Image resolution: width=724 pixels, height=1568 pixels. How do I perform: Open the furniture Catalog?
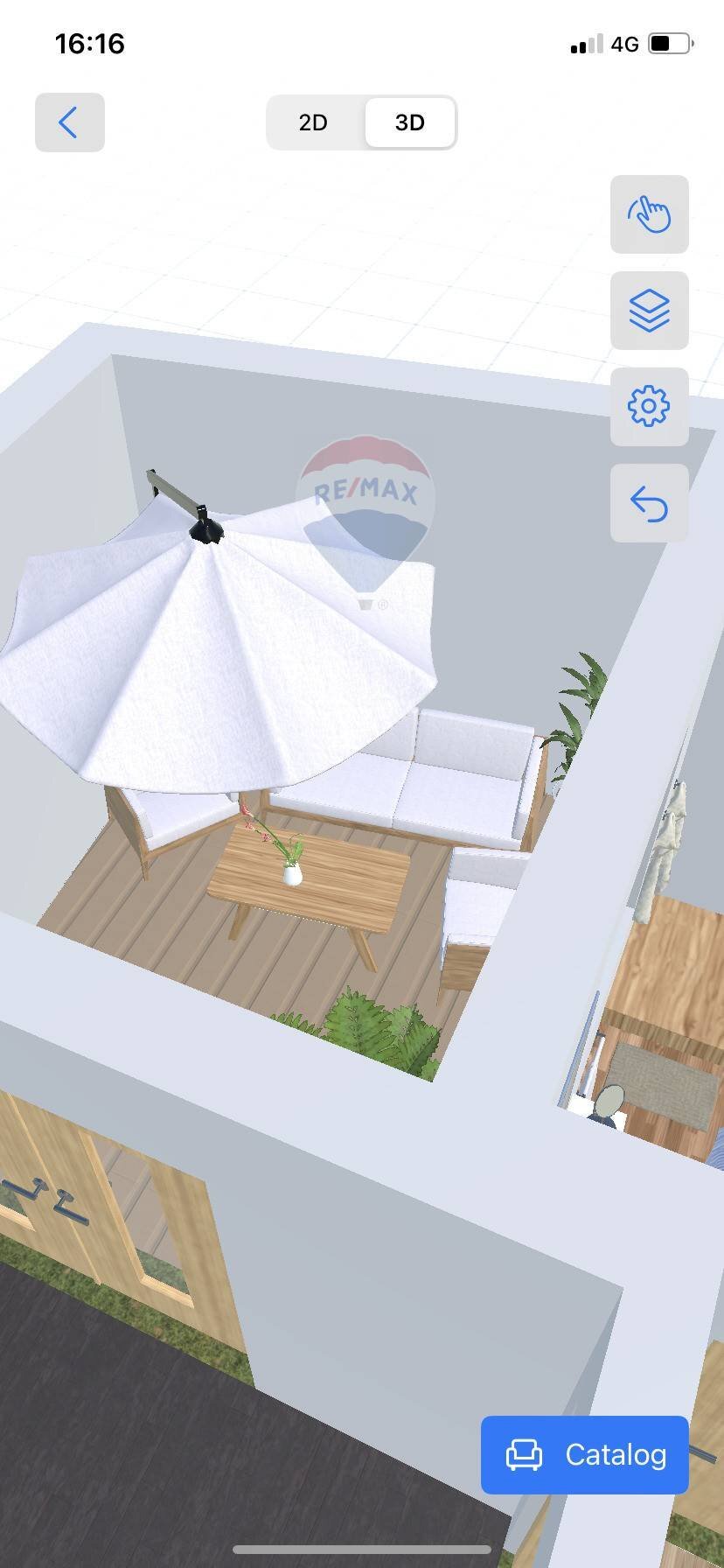tap(584, 1454)
